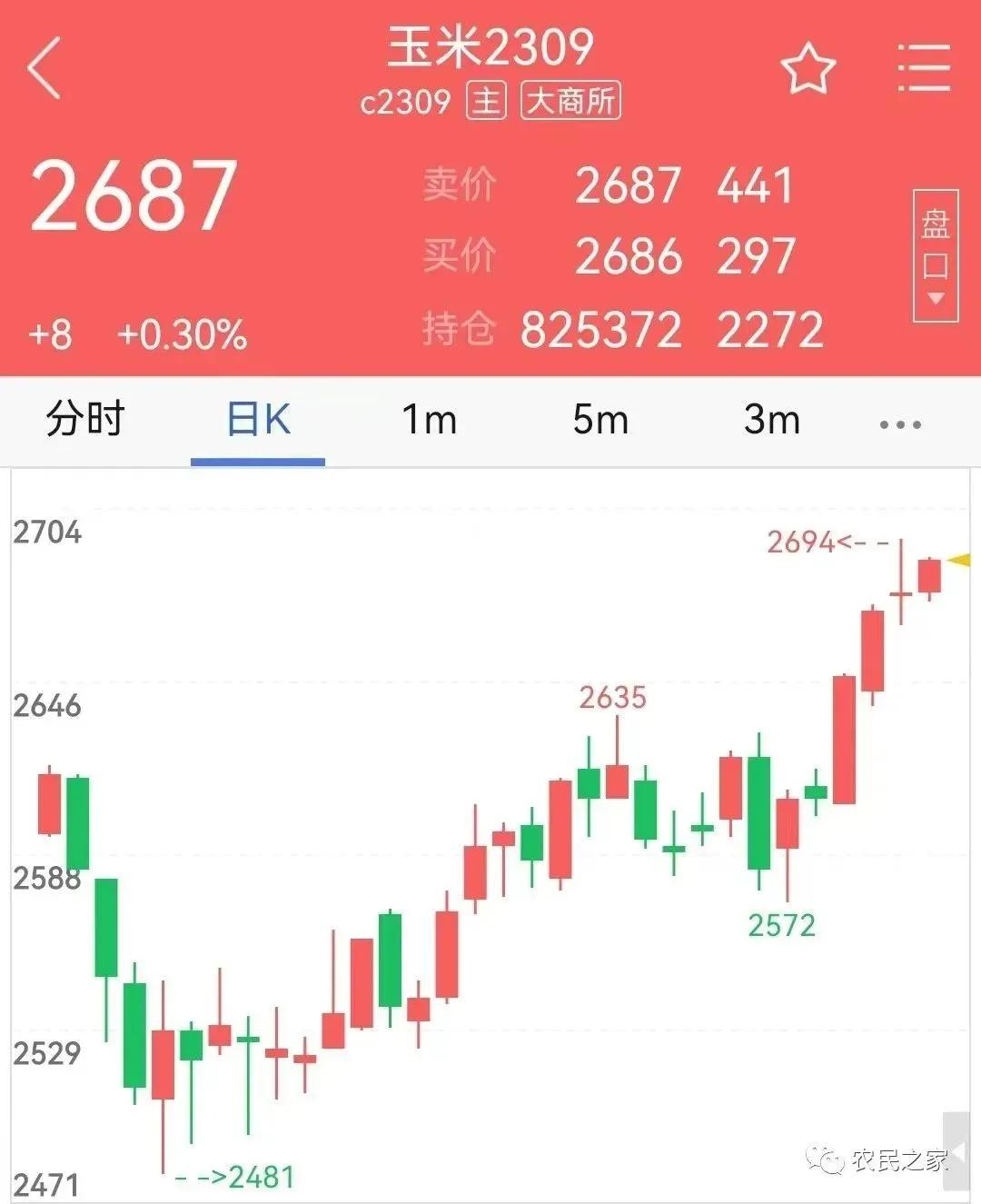Switch chart to 1m candles
Viewport: 981px width, 1204px height.
click(427, 419)
